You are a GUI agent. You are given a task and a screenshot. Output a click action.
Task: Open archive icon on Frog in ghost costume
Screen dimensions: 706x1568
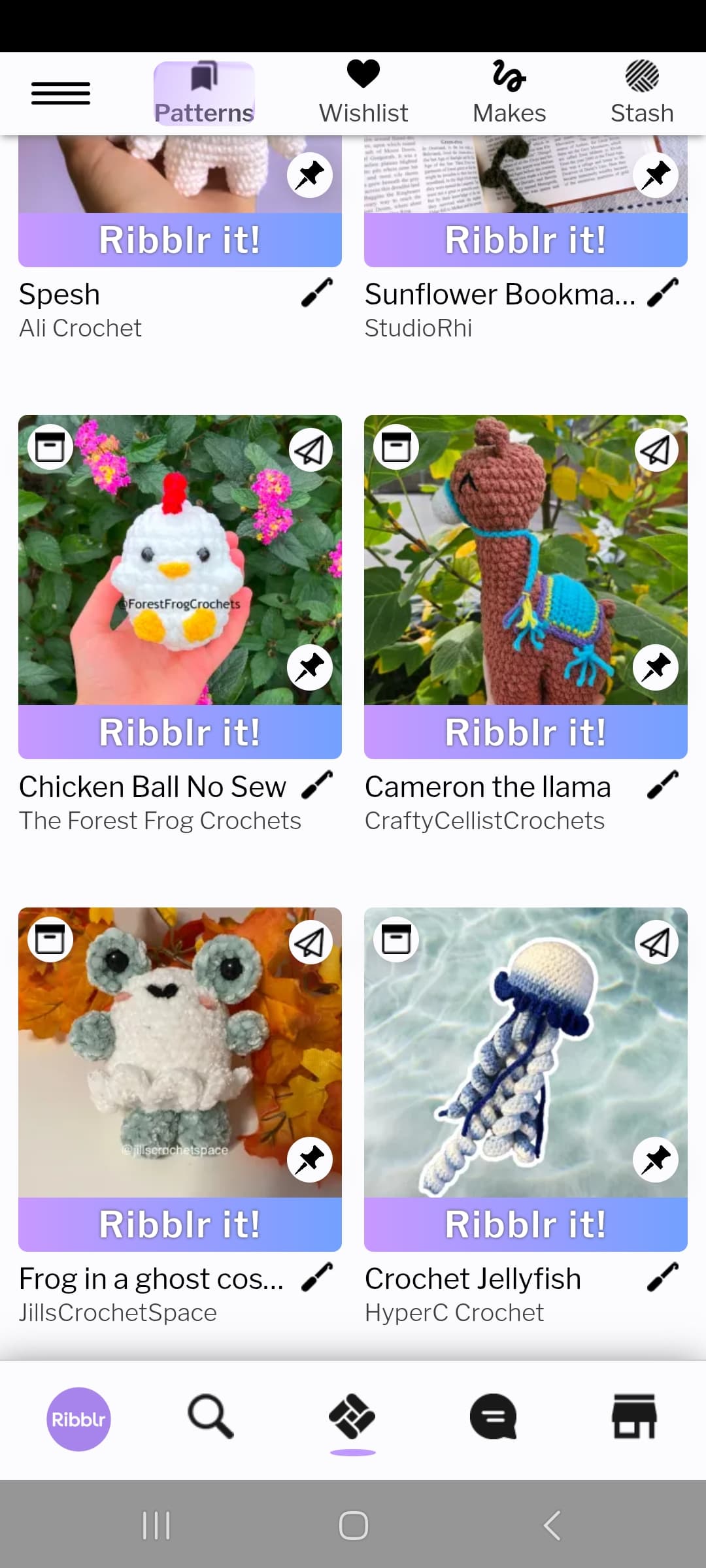click(x=50, y=939)
